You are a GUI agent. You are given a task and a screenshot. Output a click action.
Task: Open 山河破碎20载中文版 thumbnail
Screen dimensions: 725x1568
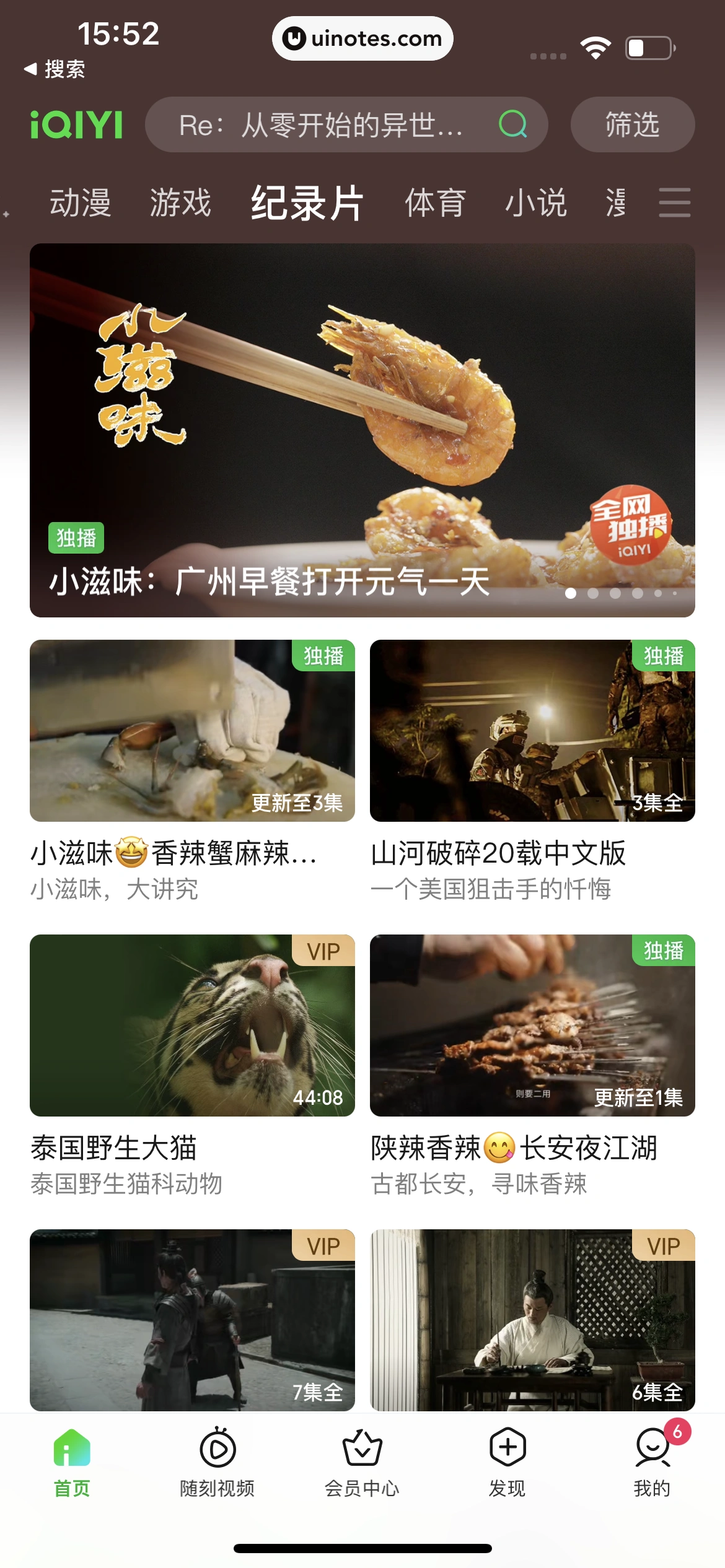(532, 733)
